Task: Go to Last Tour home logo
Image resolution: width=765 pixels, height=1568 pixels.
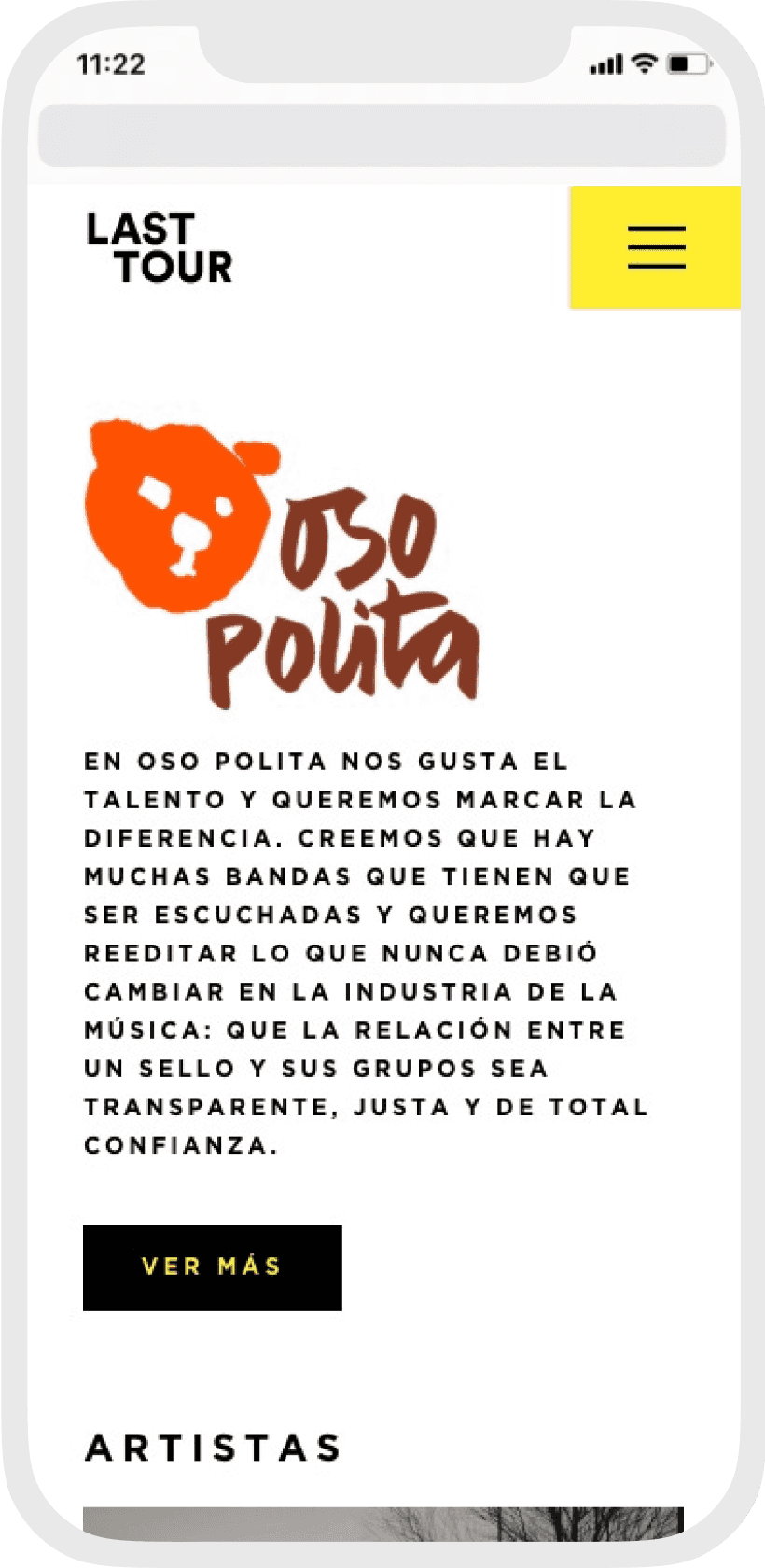Action: [x=160, y=247]
